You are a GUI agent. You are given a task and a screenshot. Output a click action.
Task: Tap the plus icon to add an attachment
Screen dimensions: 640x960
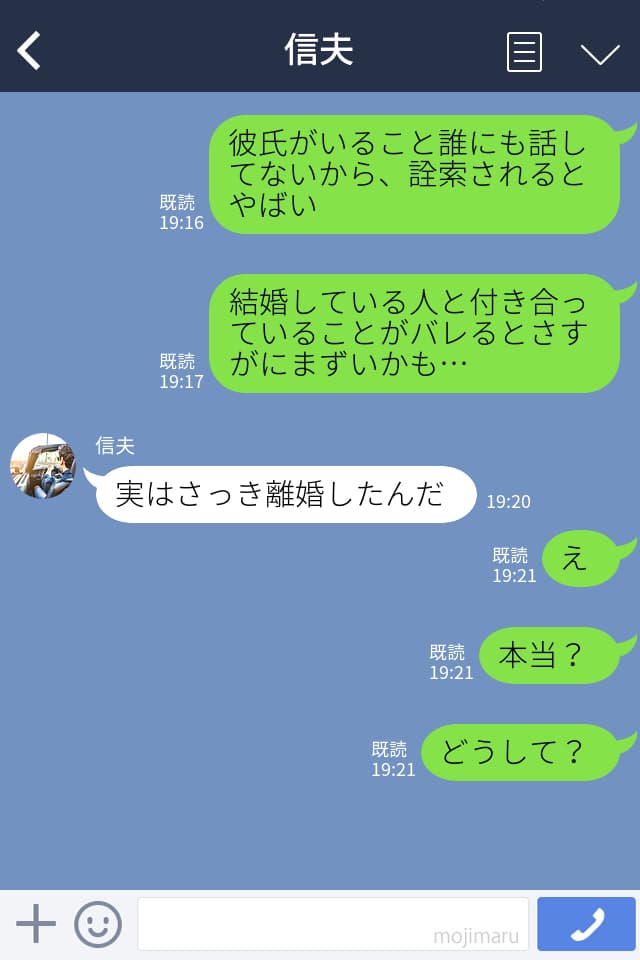click(x=36, y=924)
